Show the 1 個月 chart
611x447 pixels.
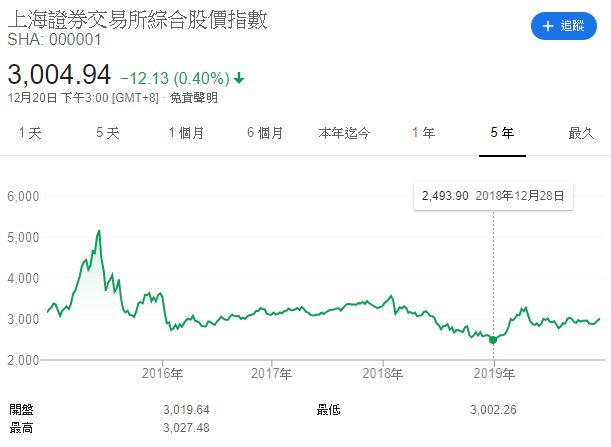coord(186,133)
